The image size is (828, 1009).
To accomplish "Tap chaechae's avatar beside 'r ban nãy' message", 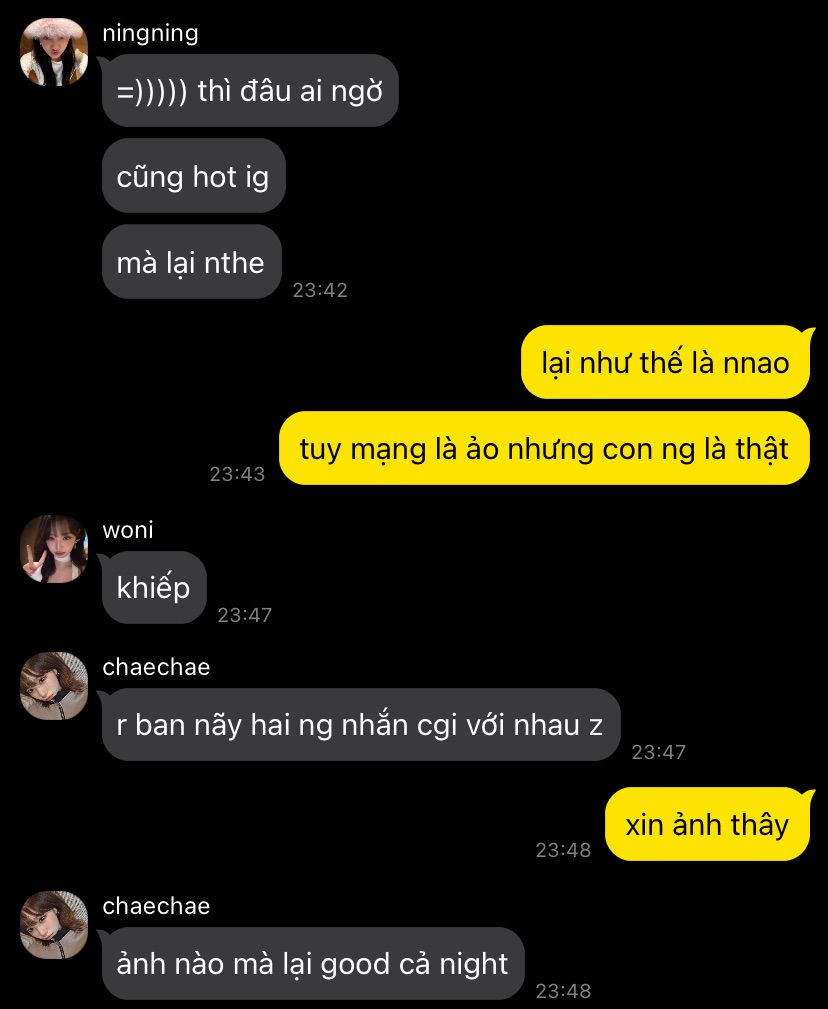I will (54, 686).
